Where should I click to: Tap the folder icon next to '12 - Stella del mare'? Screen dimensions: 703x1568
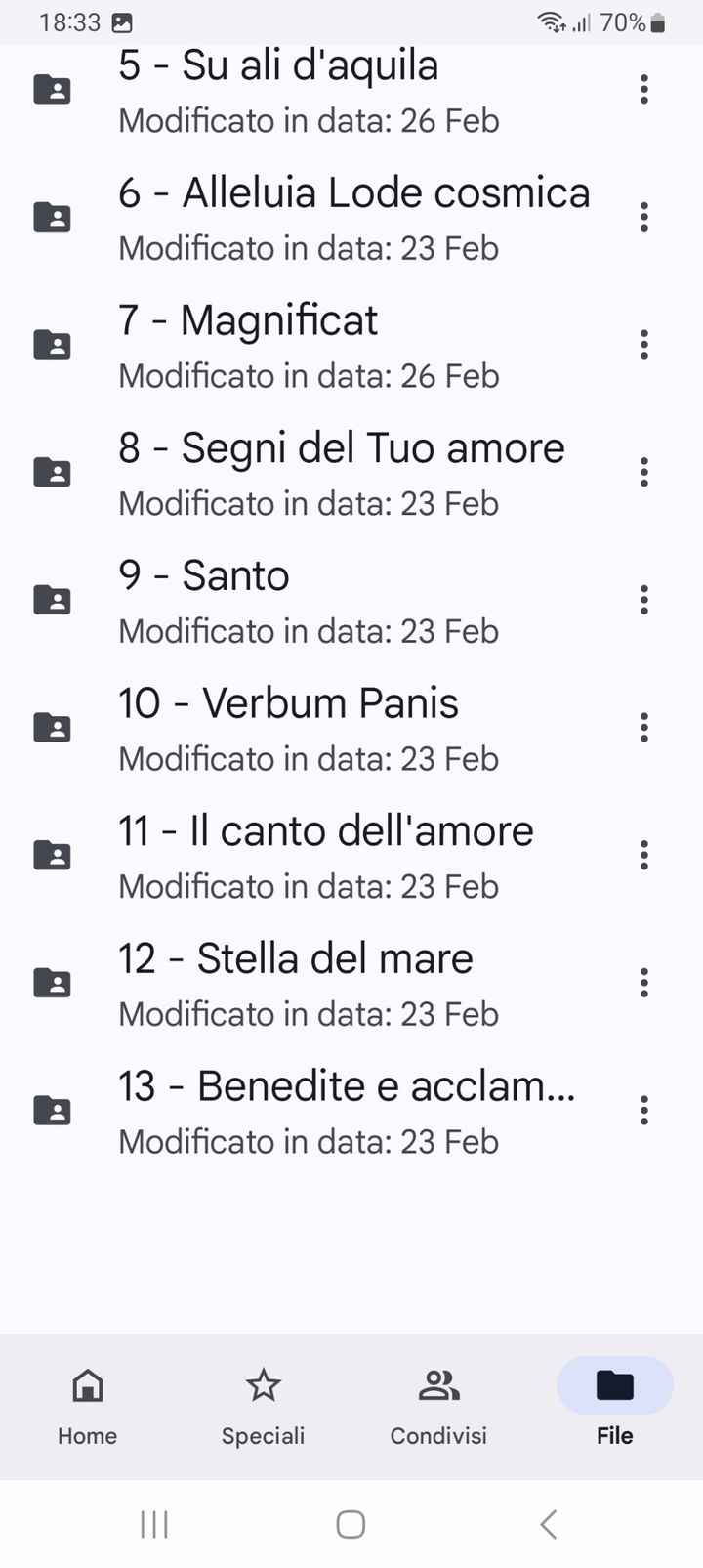pyautogui.click(x=52, y=982)
